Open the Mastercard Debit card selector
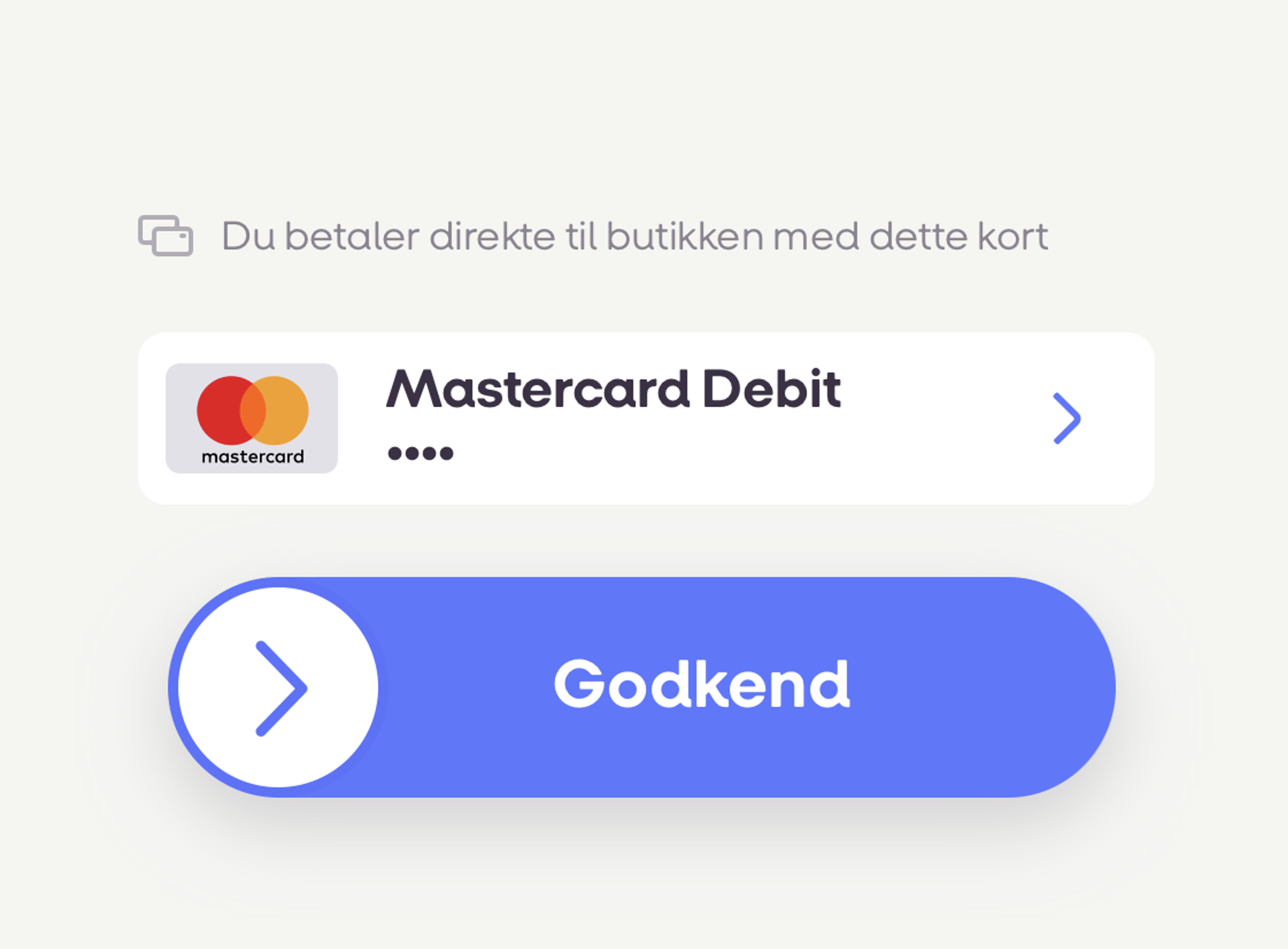This screenshot has height=949, width=1288. click(645, 418)
